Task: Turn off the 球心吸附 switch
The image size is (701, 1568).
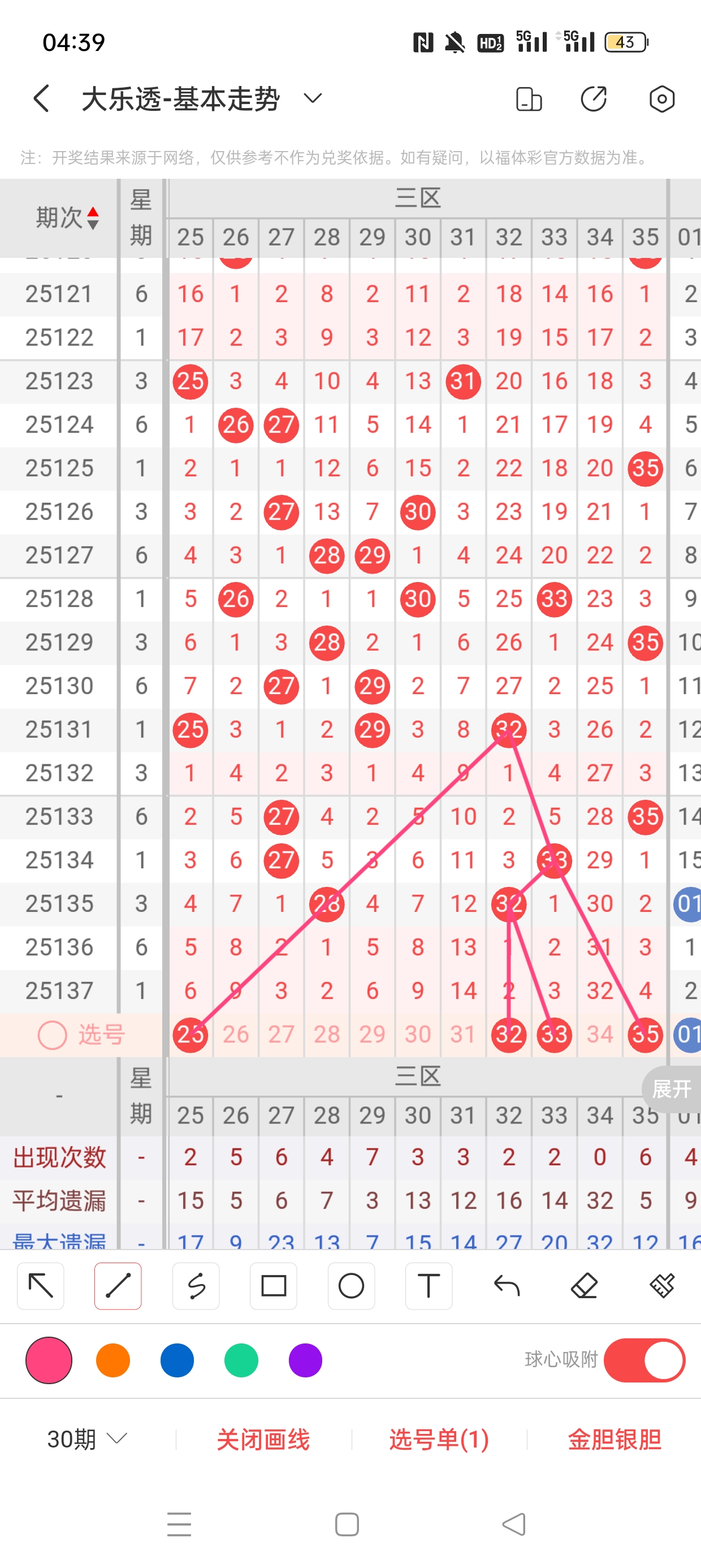Action: [x=644, y=1360]
